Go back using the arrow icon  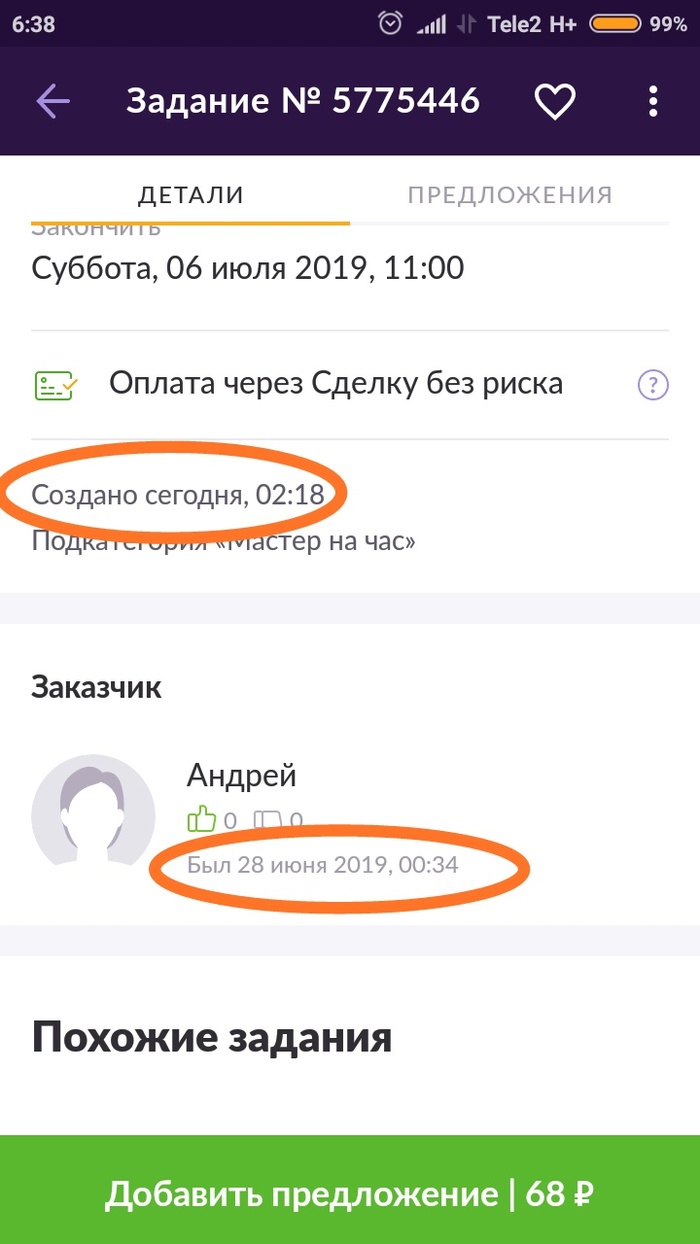(x=53, y=101)
